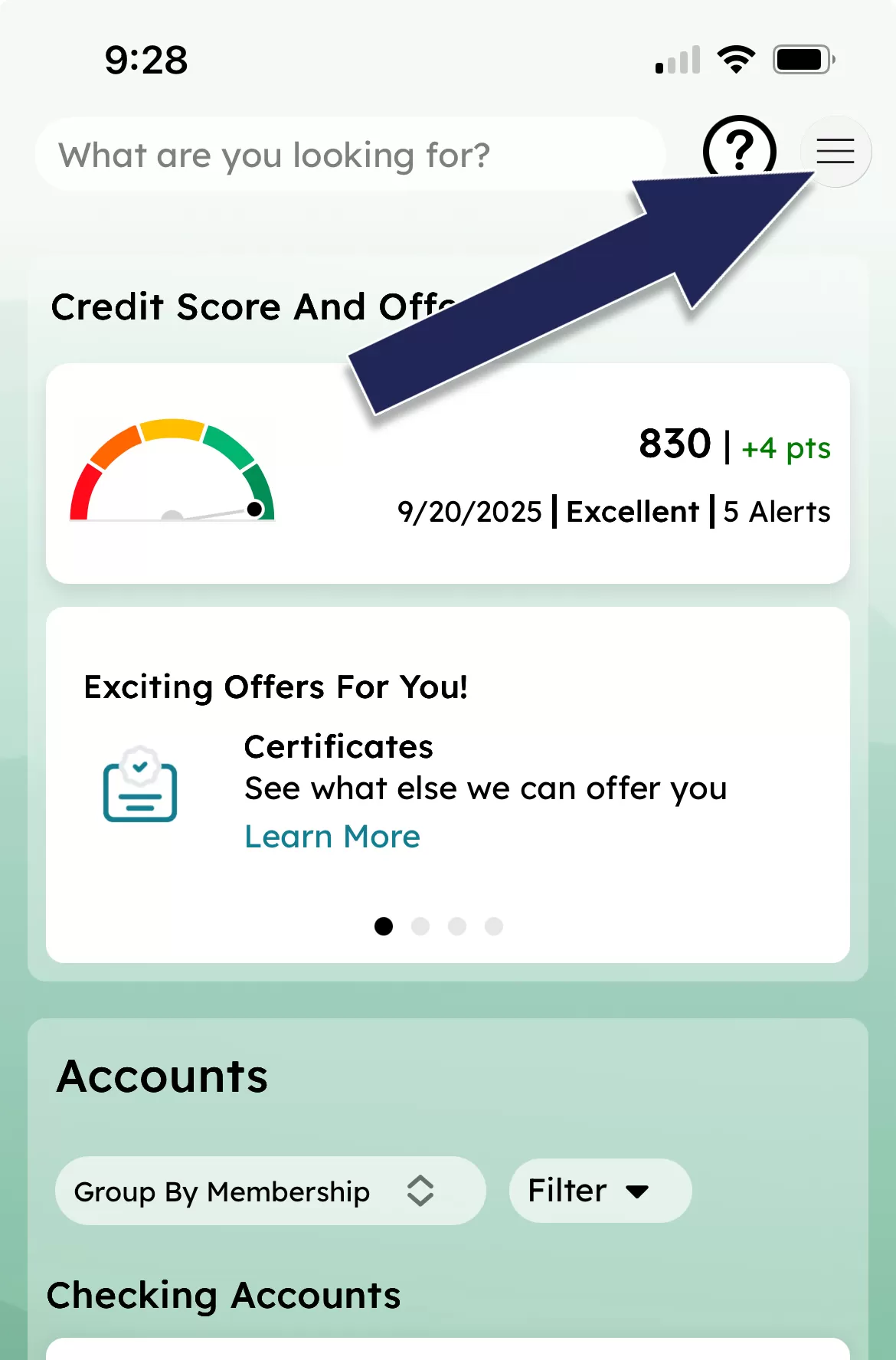Open the Filter dropdown
896x1360 pixels.
click(600, 1190)
